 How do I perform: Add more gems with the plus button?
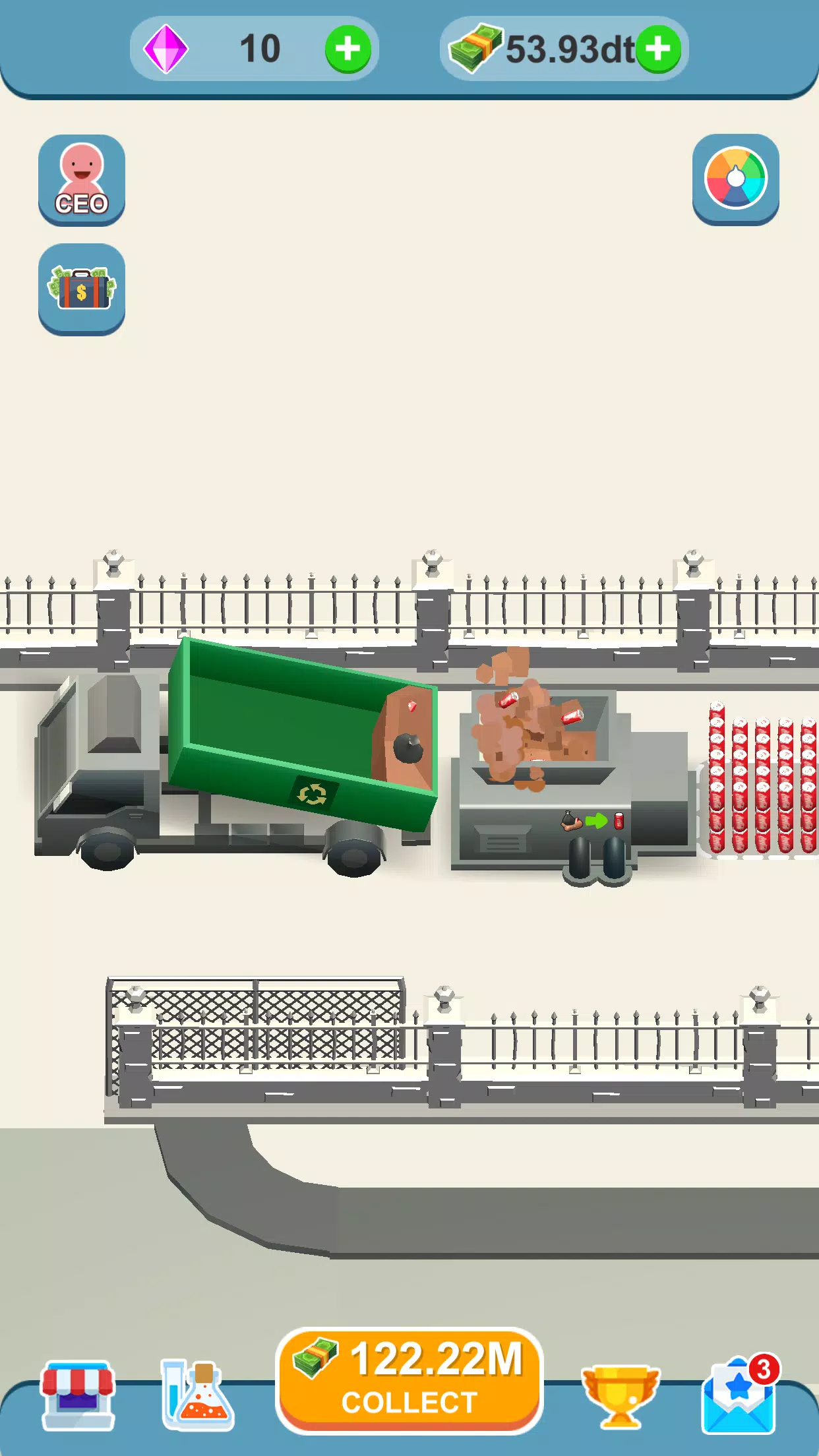point(348,49)
